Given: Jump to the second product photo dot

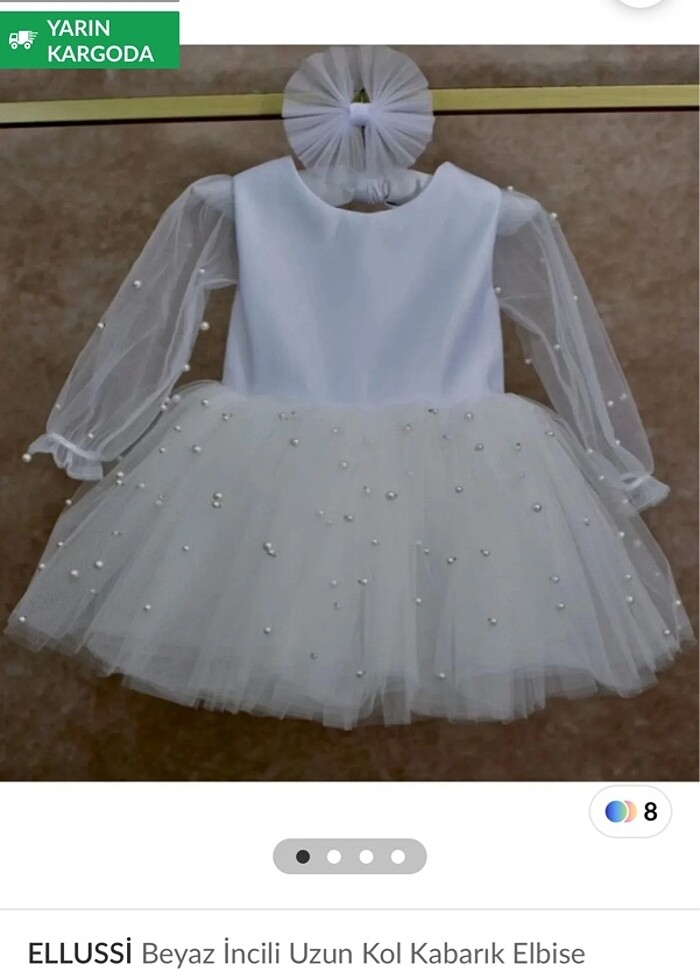Looking at the screenshot, I should pyautogui.click(x=334, y=856).
